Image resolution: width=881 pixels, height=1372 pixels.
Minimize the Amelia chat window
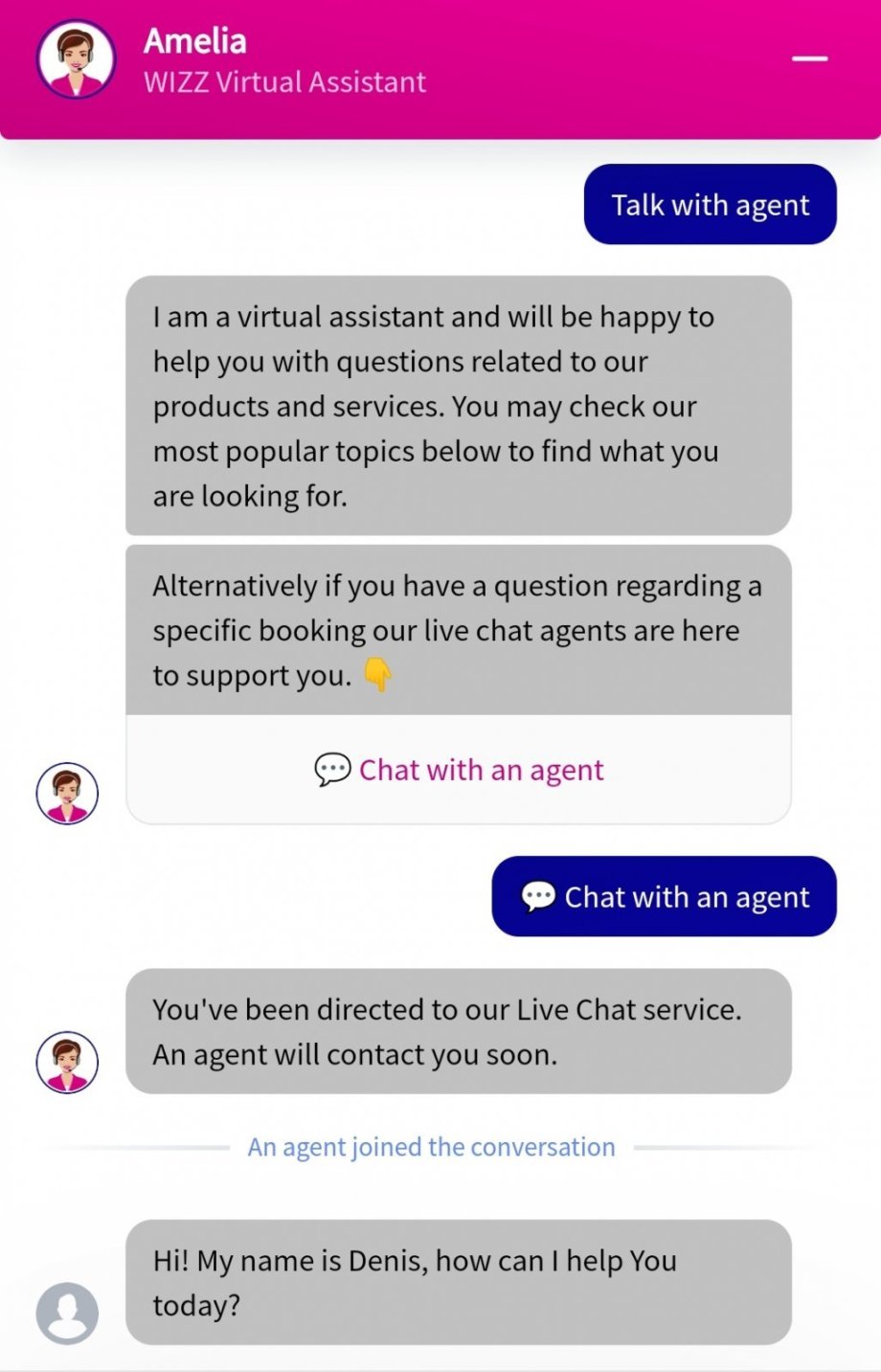(x=809, y=59)
